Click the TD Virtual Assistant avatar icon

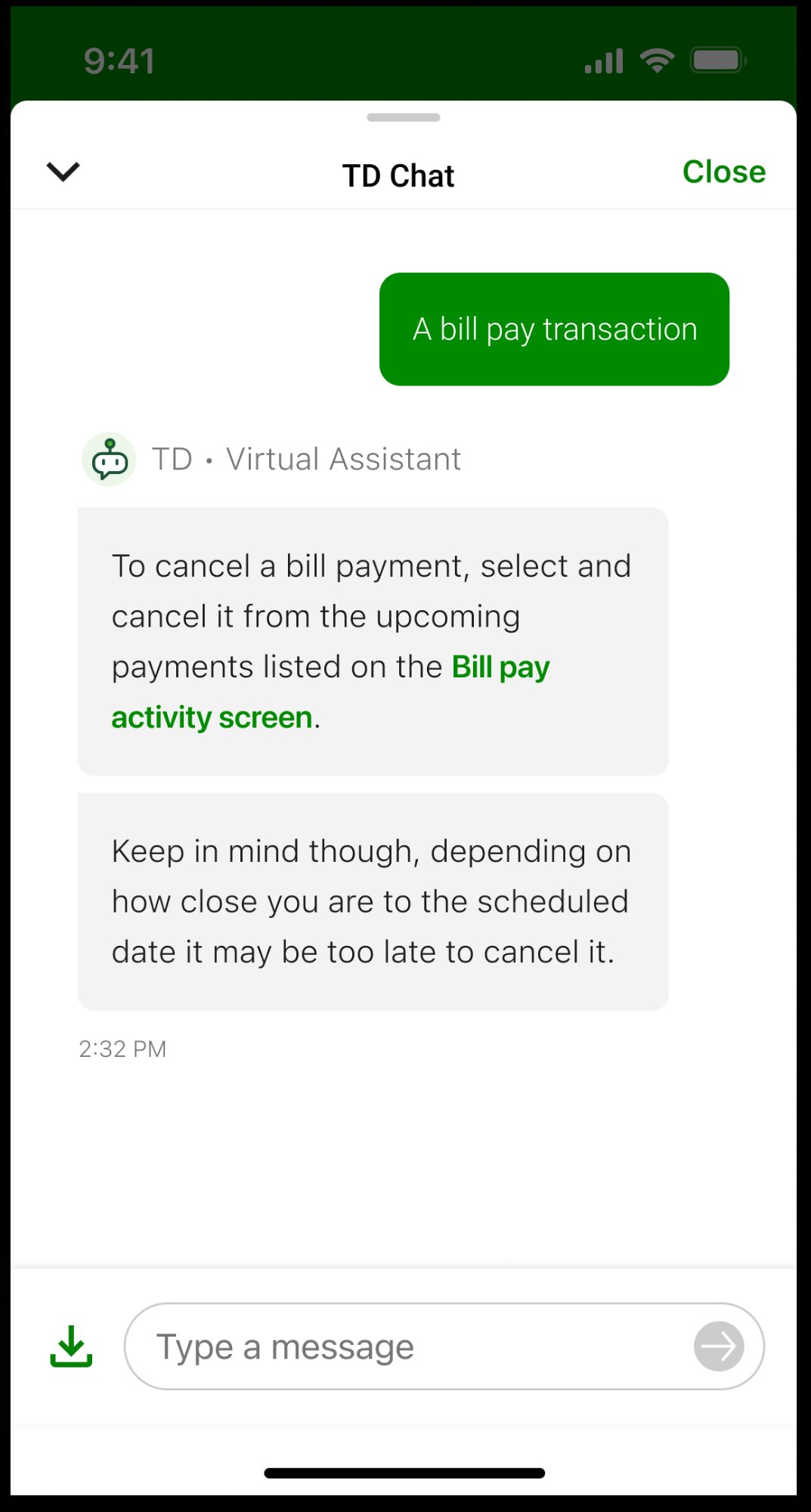pyautogui.click(x=108, y=458)
